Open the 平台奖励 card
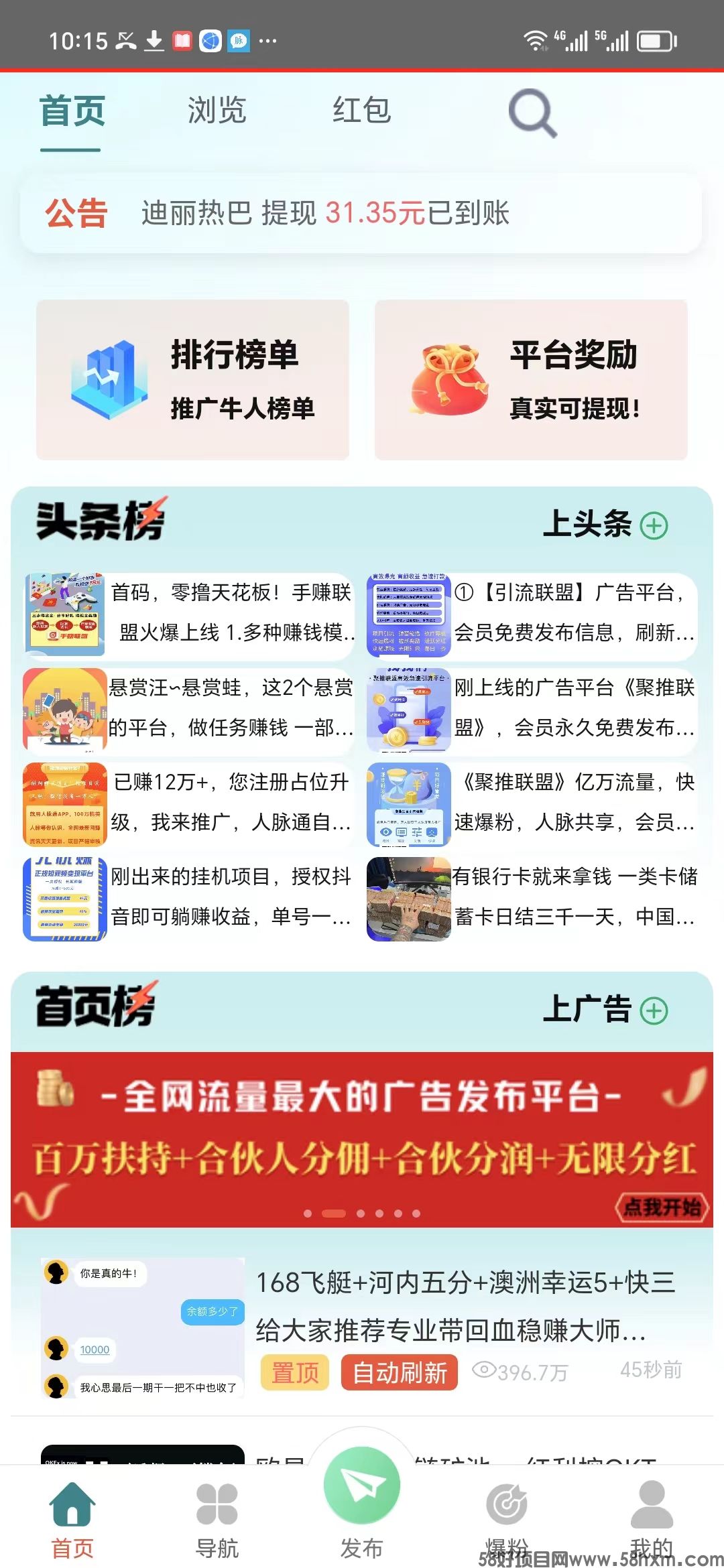The image size is (724, 1568). tap(531, 380)
